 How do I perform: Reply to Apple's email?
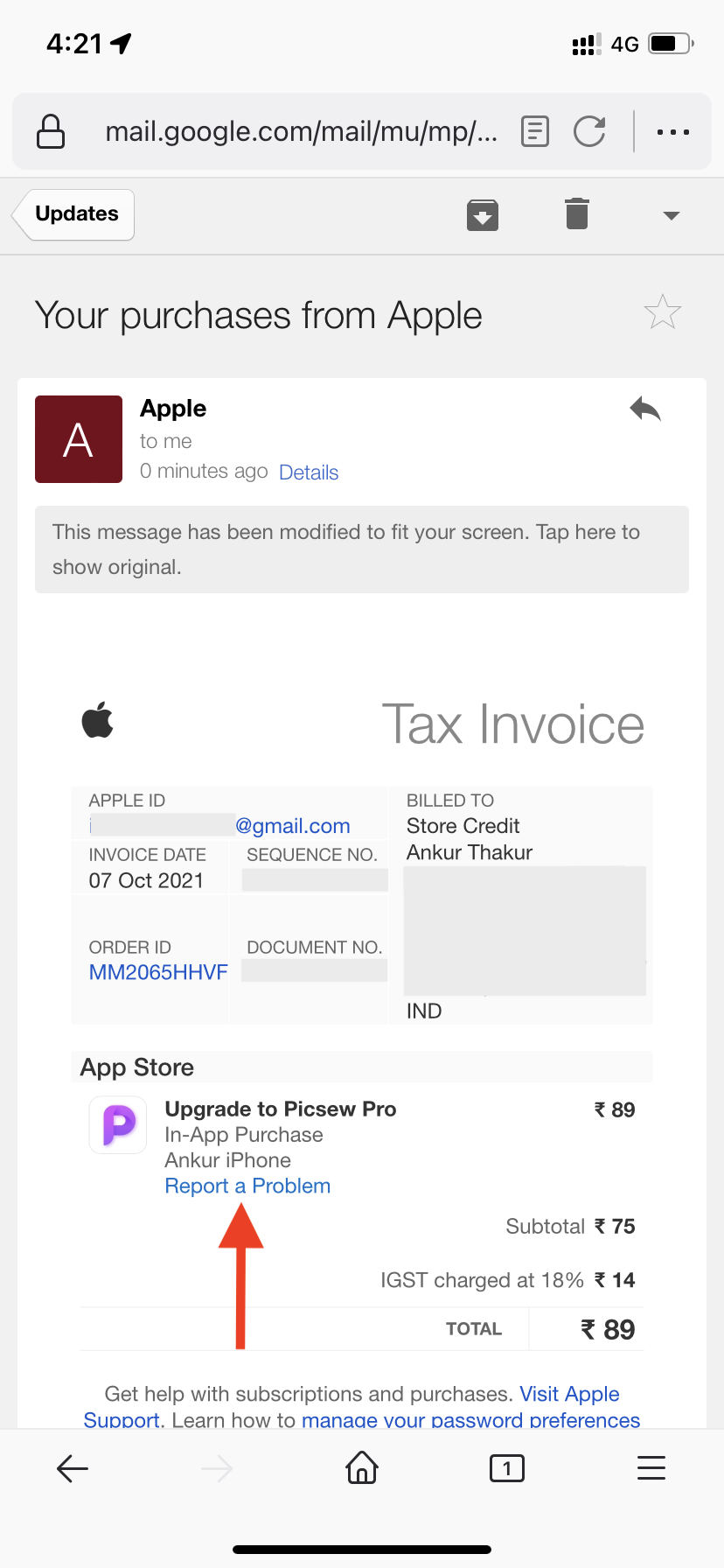[645, 409]
